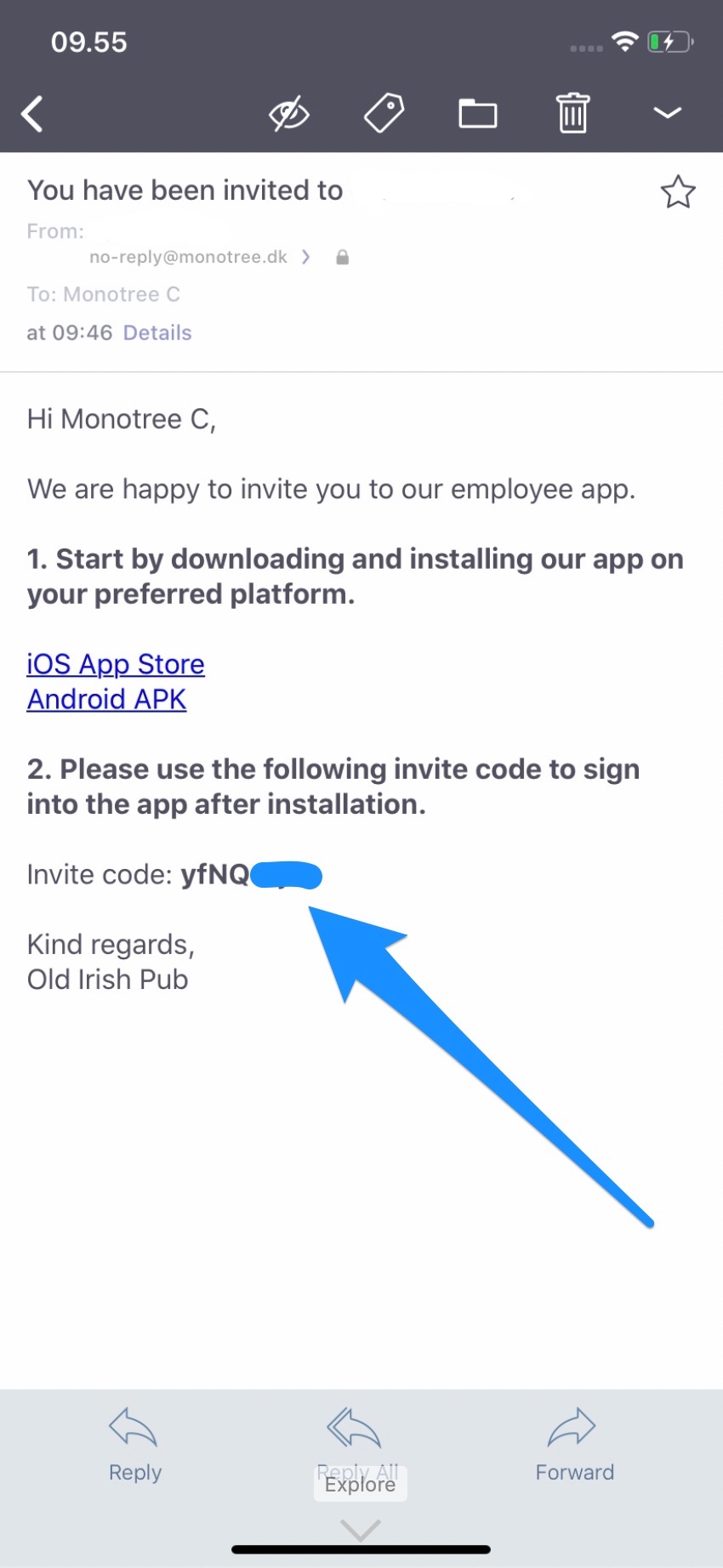This screenshot has width=723, height=1568.
Task: Mark email as unread with eye icon
Action: click(289, 113)
